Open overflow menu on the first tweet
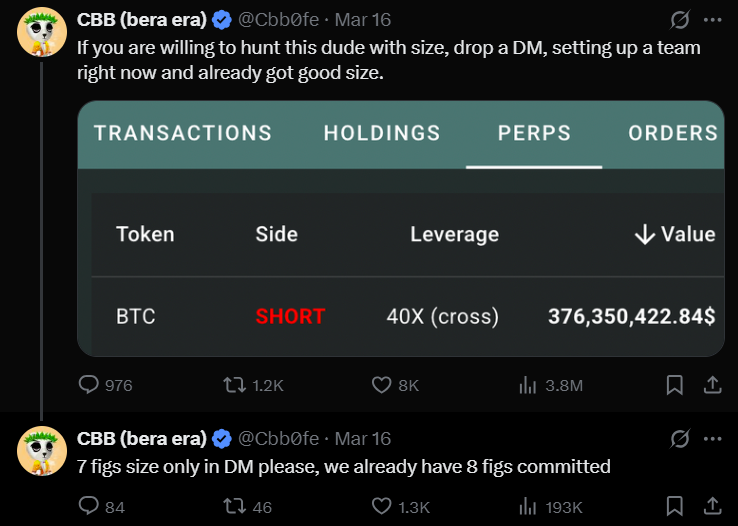 click(712, 19)
